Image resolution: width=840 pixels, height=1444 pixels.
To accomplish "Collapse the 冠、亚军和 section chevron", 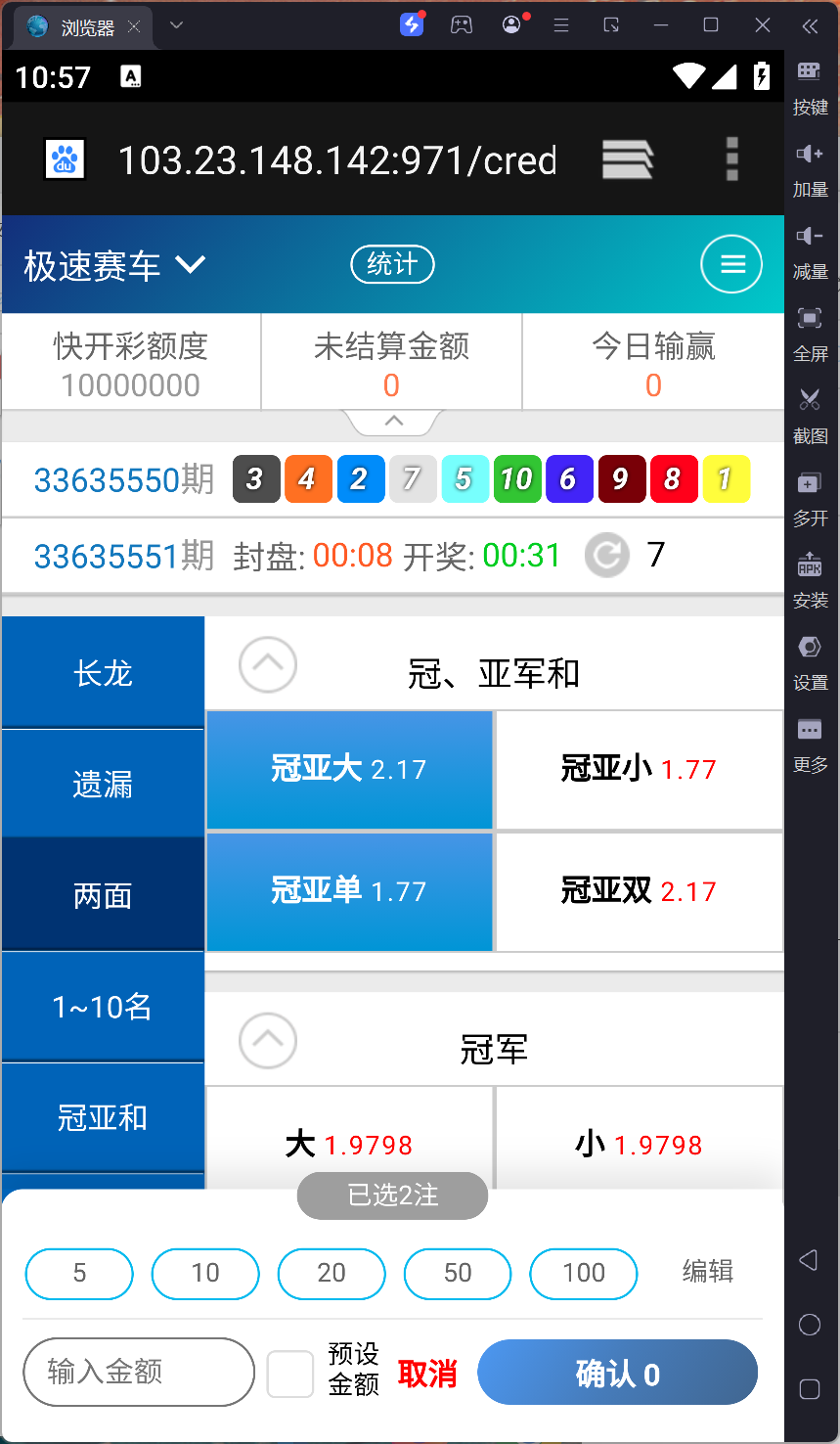I will pos(267,665).
